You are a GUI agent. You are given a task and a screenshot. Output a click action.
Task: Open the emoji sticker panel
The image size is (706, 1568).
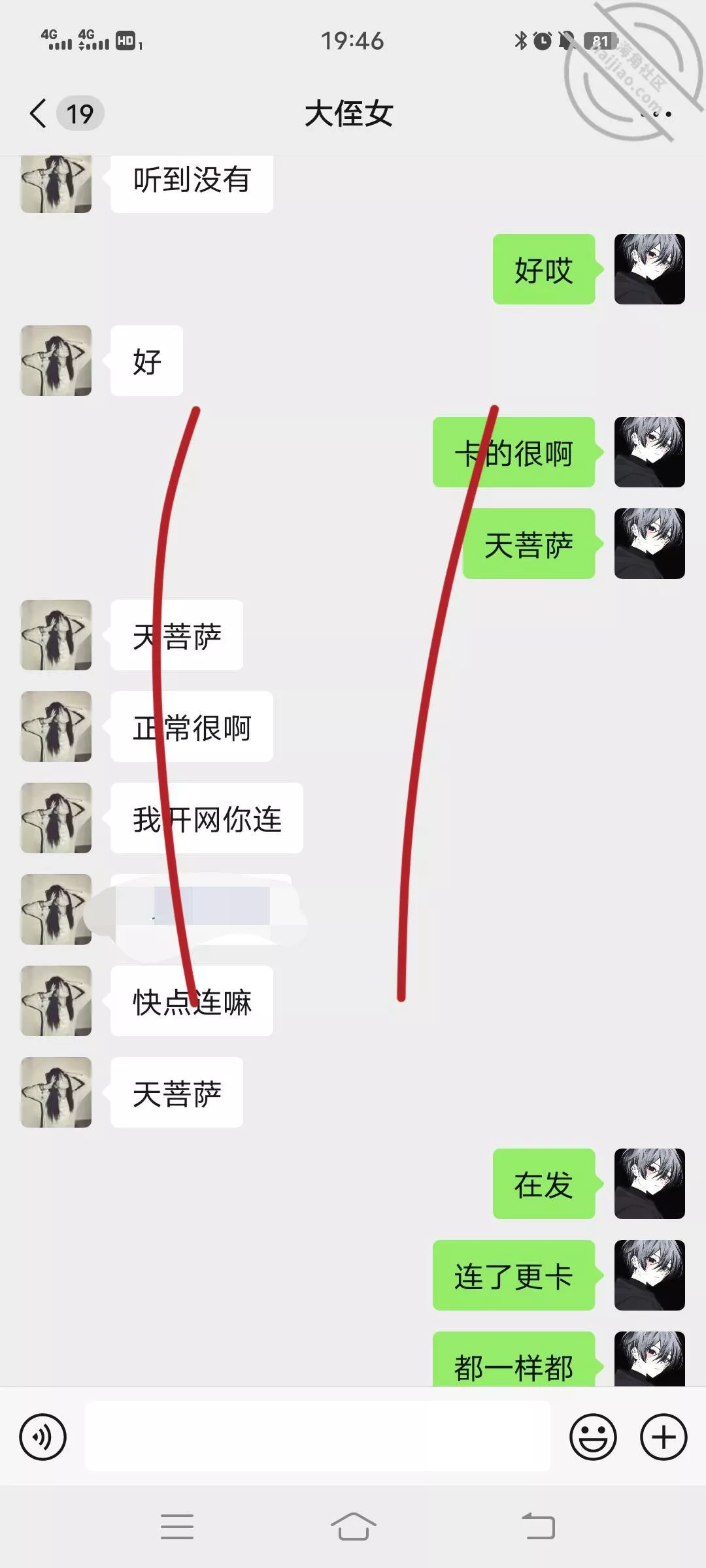593,1437
